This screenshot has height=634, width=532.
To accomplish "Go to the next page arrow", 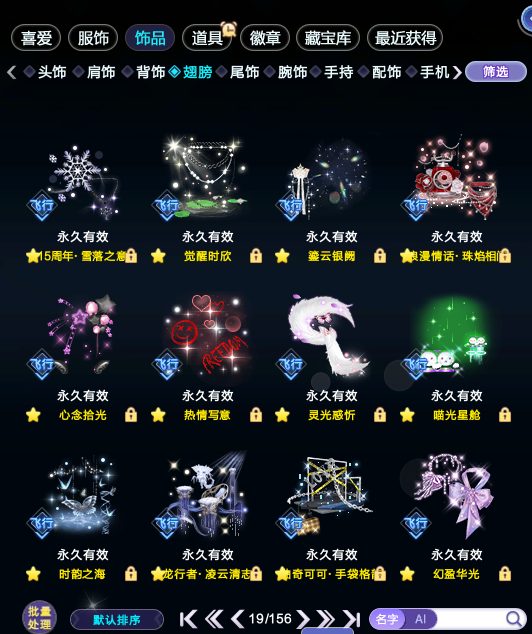I will pos(303,619).
